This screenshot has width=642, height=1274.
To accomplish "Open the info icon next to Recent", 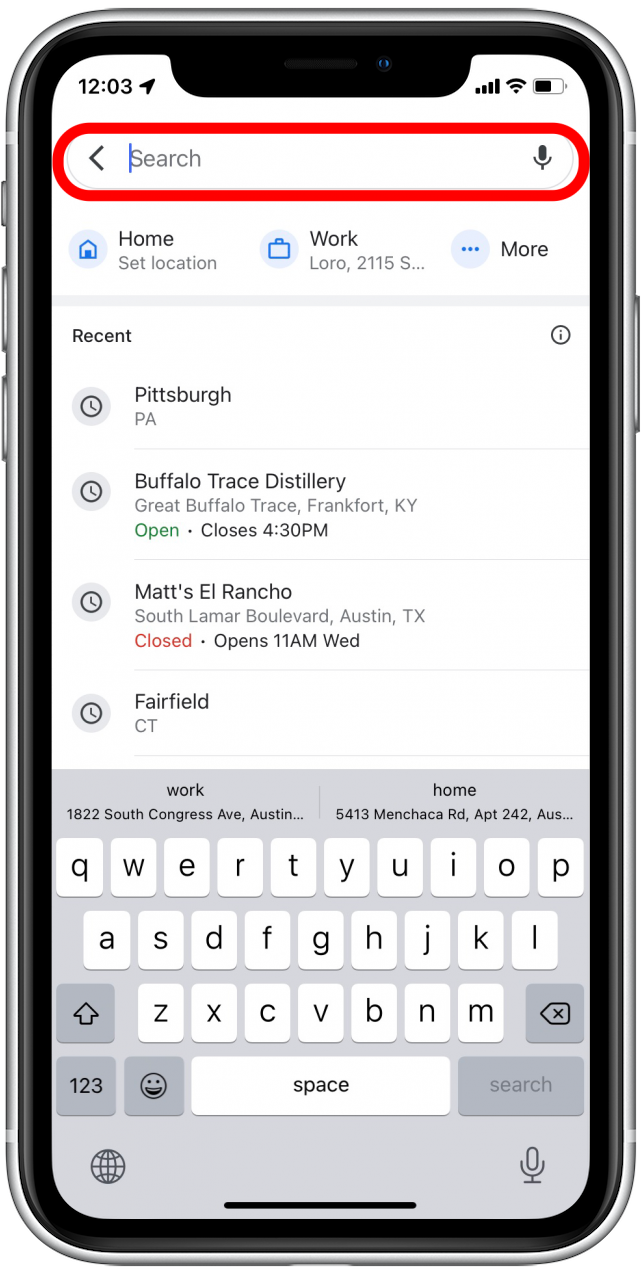I will [x=561, y=335].
